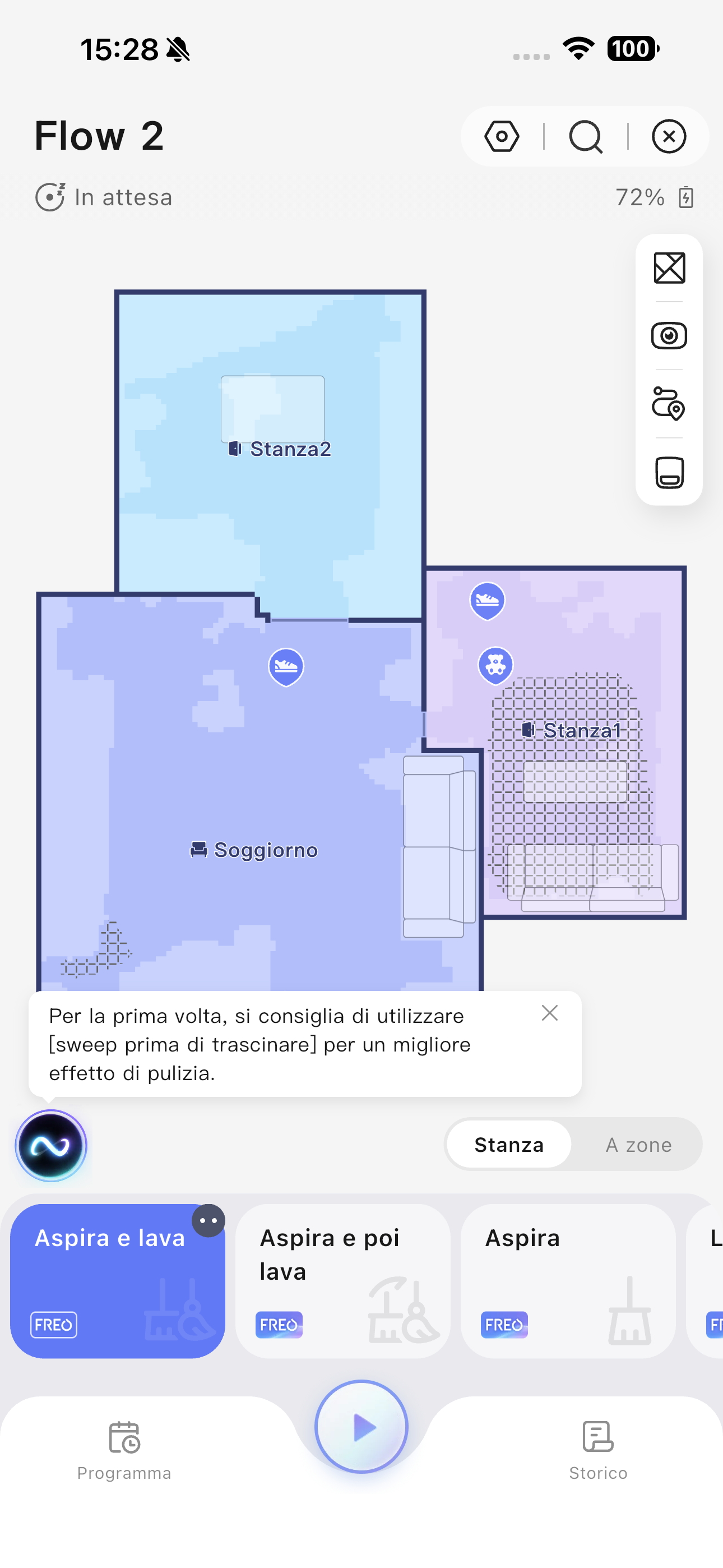Select Stanza1 on the map
Screen dimensions: 723x1568
tap(572, 730)
